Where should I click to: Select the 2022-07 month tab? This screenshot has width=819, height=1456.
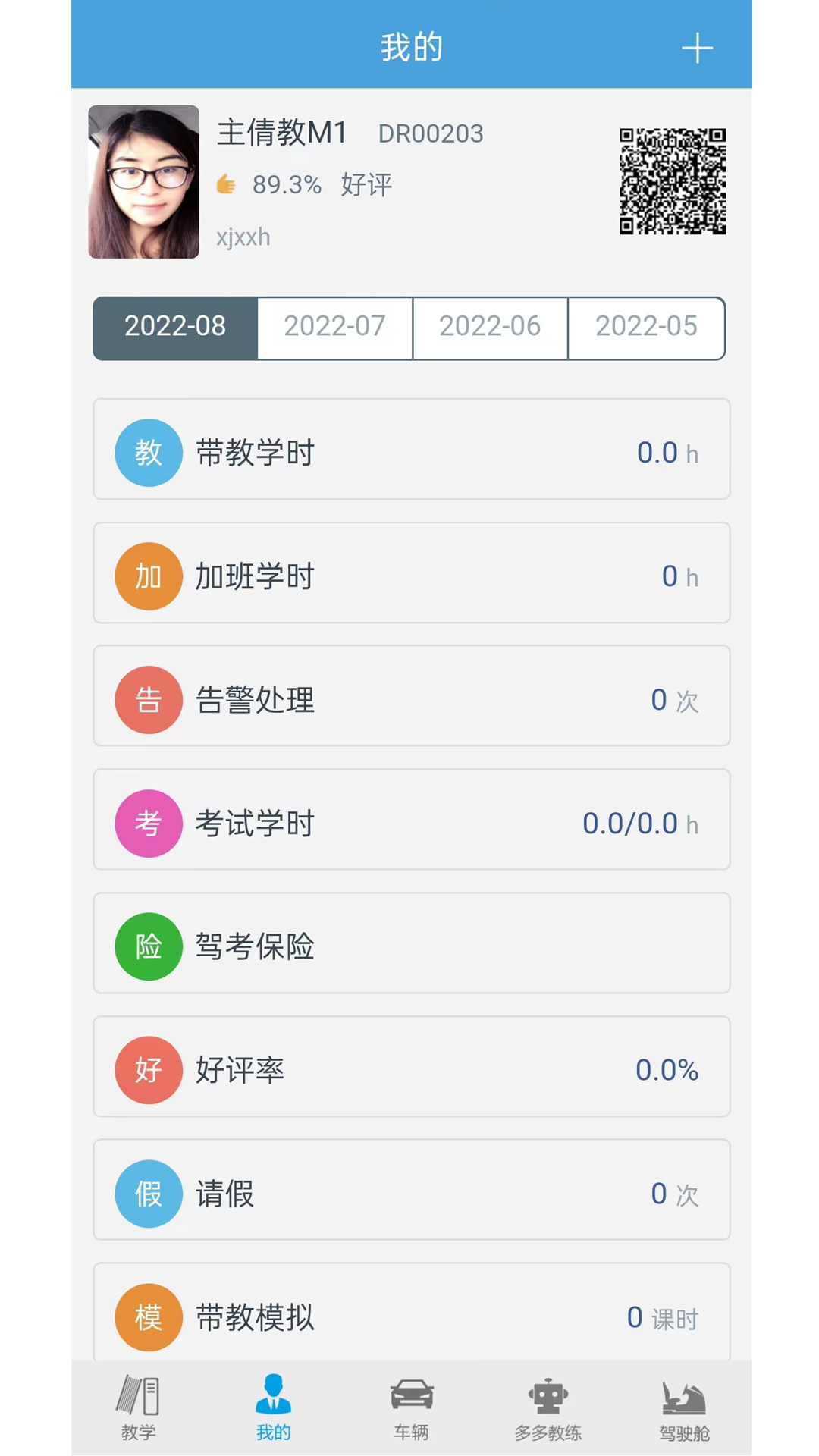334,327
